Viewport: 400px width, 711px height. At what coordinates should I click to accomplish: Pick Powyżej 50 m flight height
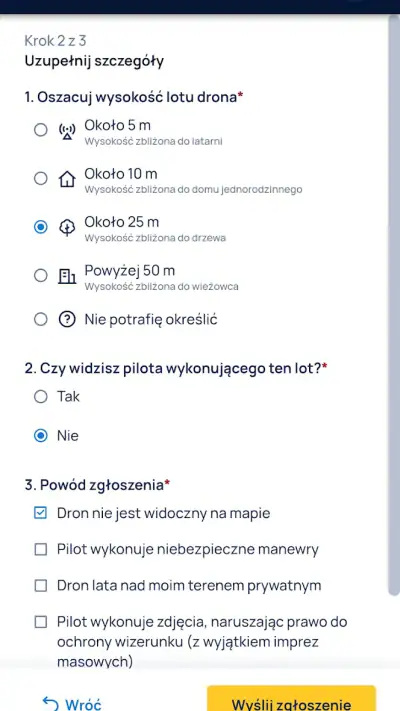[x=41, y=276]
